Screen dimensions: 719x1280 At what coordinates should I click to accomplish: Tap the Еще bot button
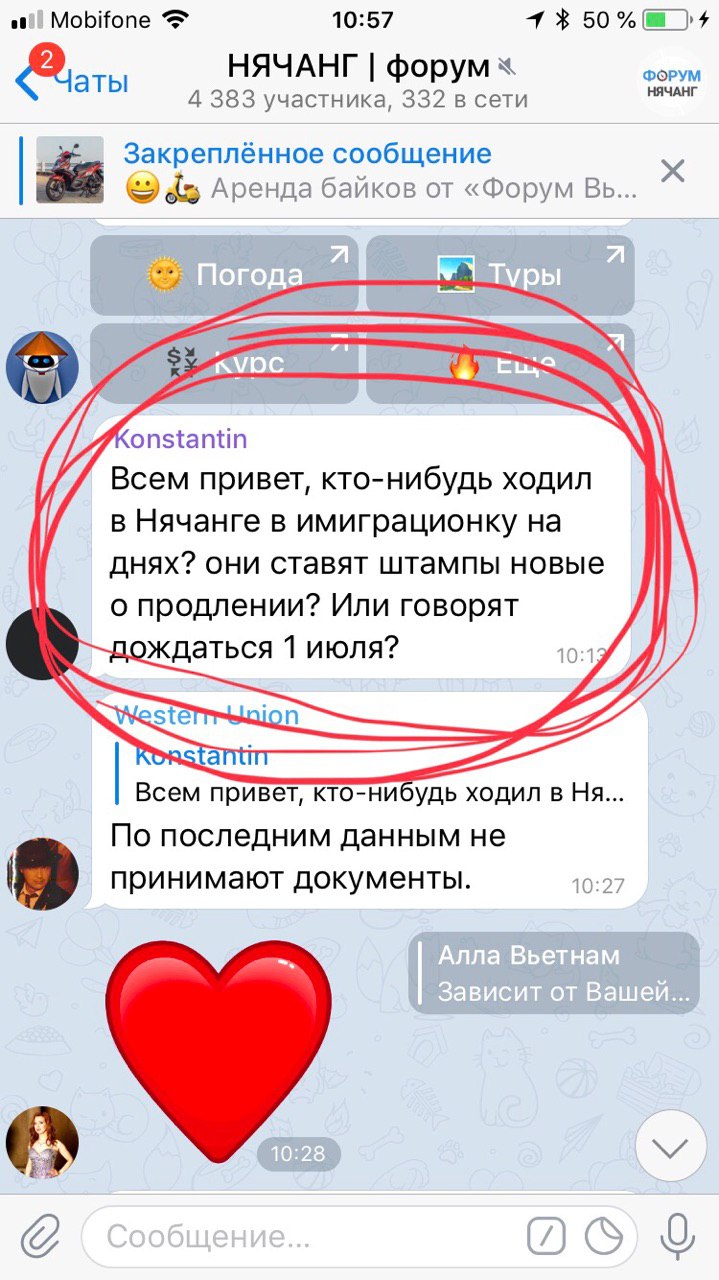(x=500, y=362)
